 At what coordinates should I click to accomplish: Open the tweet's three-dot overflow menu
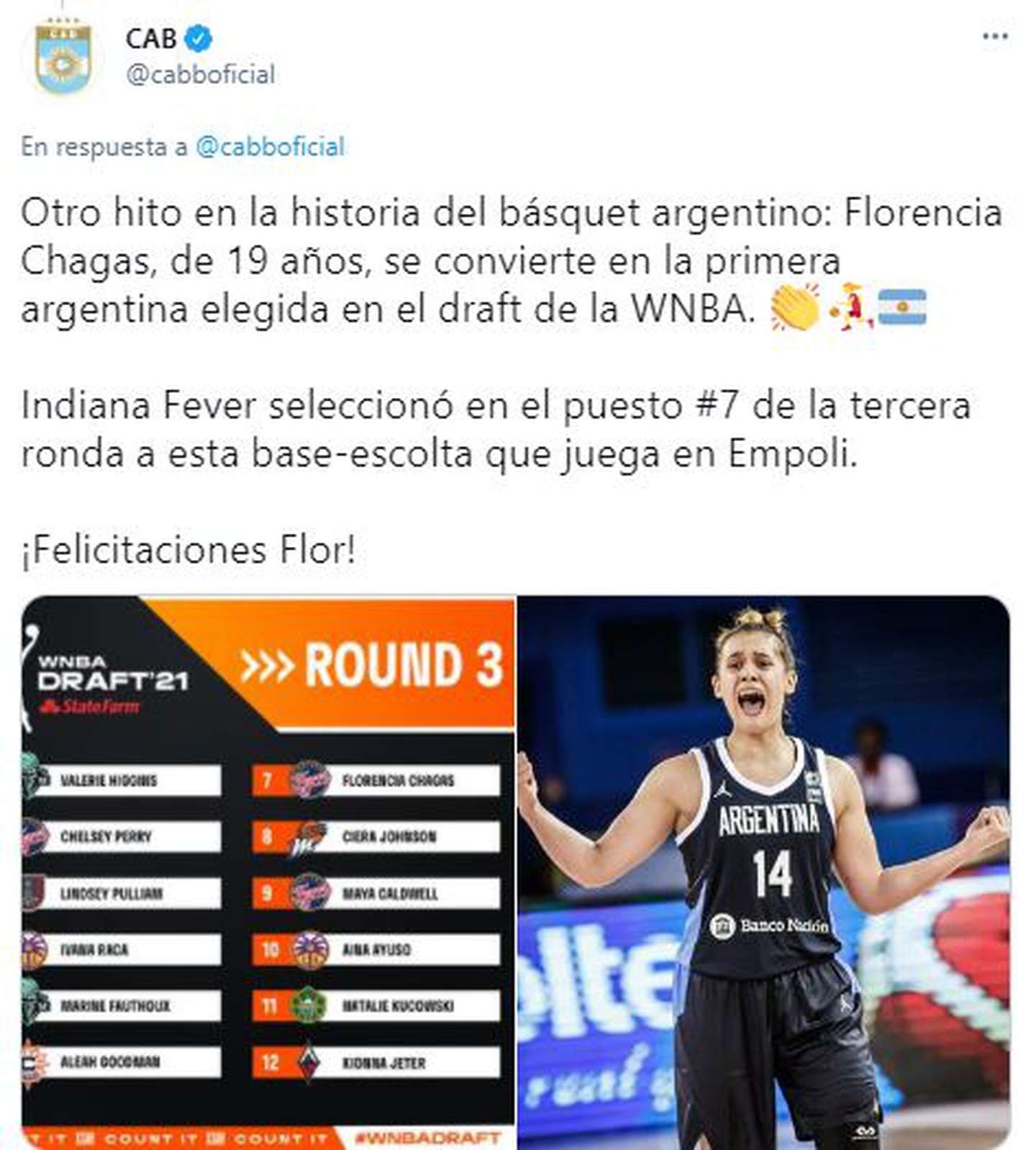coord(994,36)
